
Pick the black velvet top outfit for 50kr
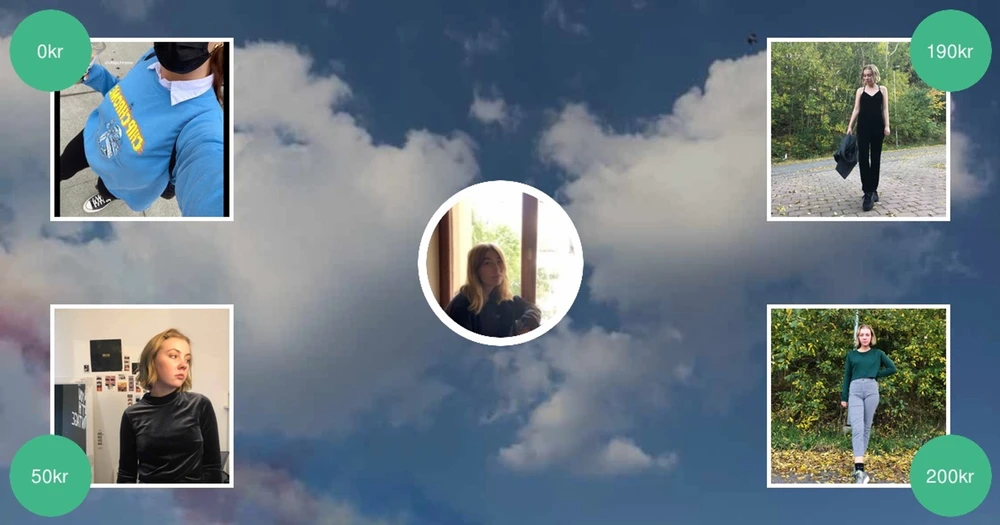point(142,396)
